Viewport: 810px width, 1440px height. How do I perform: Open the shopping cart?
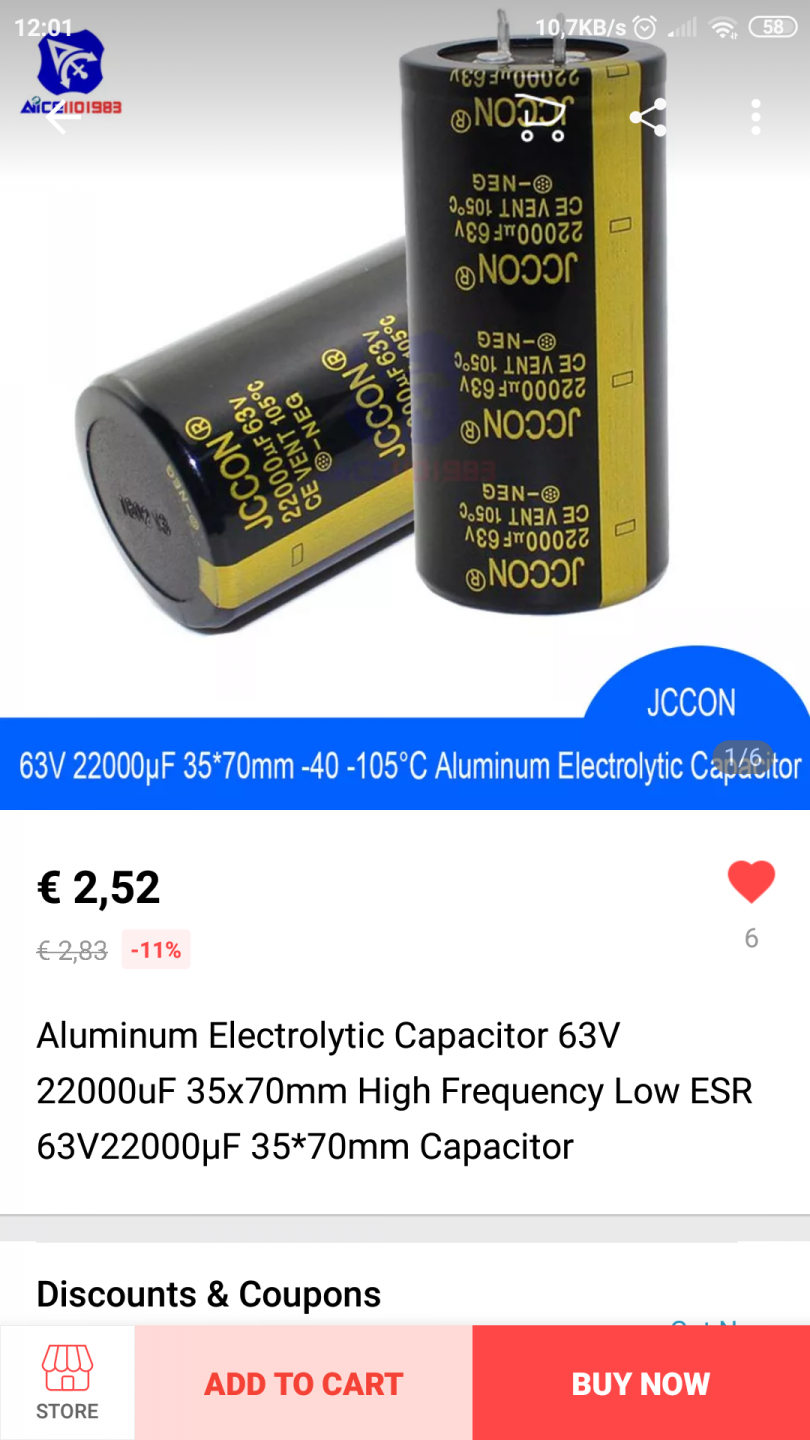click(541, 118)
